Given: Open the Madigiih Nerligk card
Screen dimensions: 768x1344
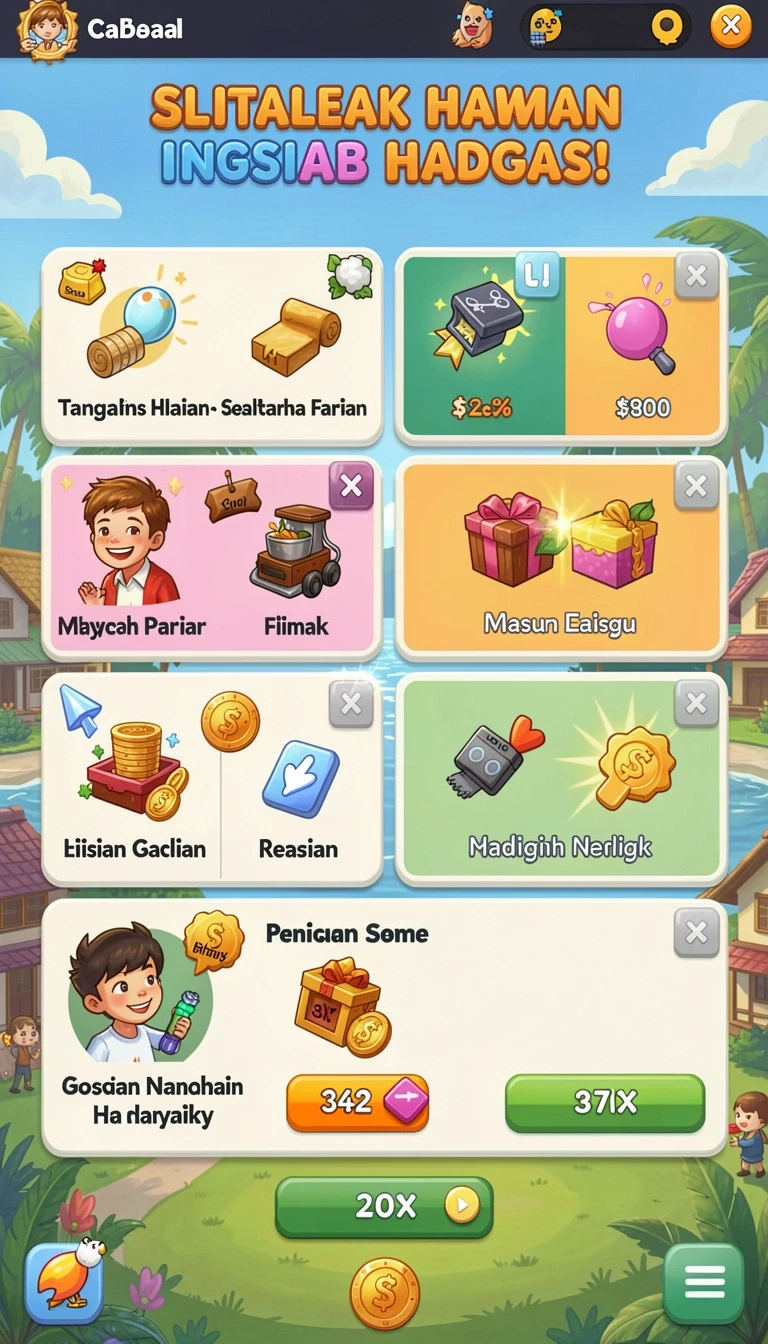Looking at the screenshot, I should point(561,778).
